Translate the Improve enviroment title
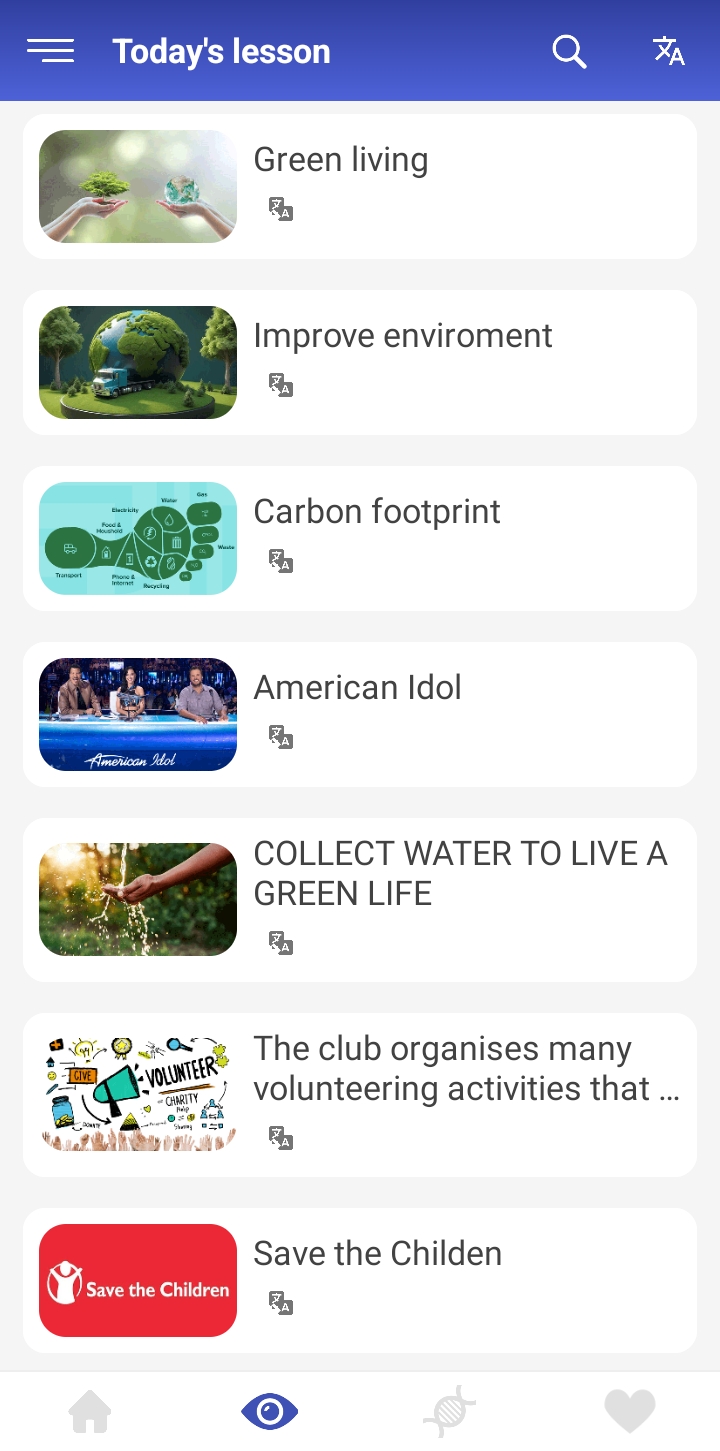720x1451 pixels. click(280, 385)
